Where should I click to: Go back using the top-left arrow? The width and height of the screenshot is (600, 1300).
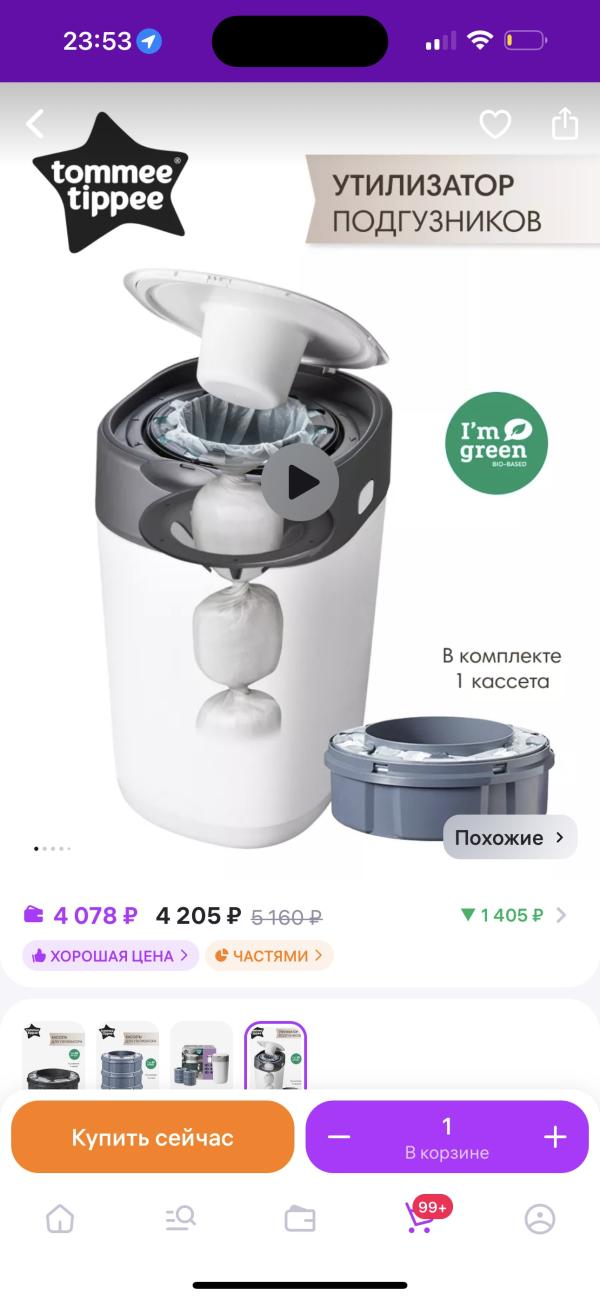pos(36,124)
